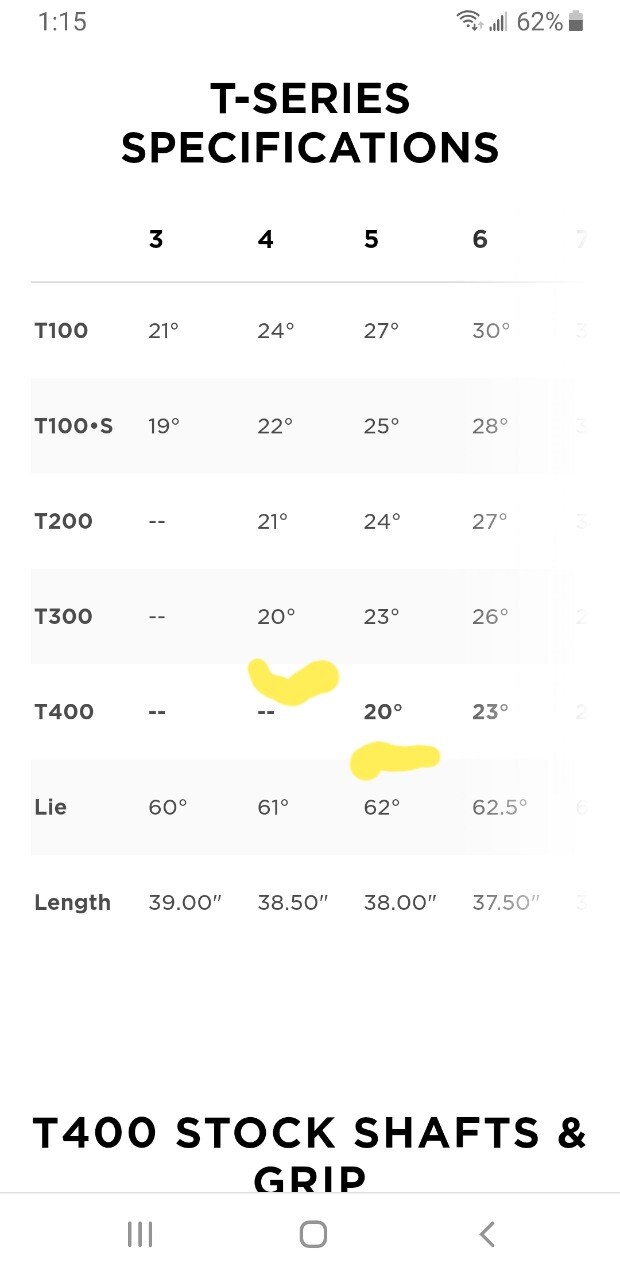Go to the home screen
The image size is (620, 1274).
tap(313, 1234)
